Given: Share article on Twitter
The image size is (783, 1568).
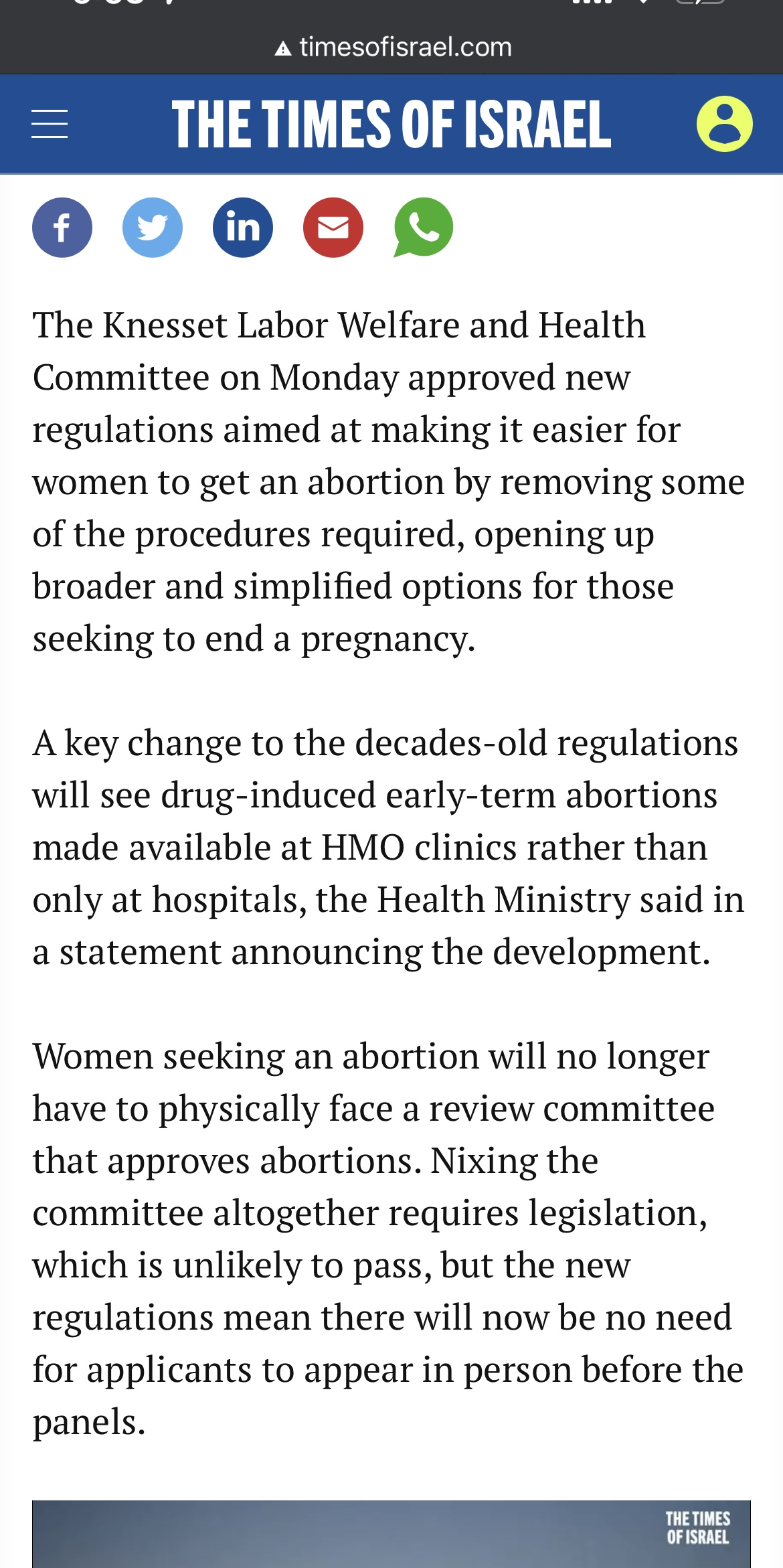Looking at the screenshot, I should [x=153, y=228].
